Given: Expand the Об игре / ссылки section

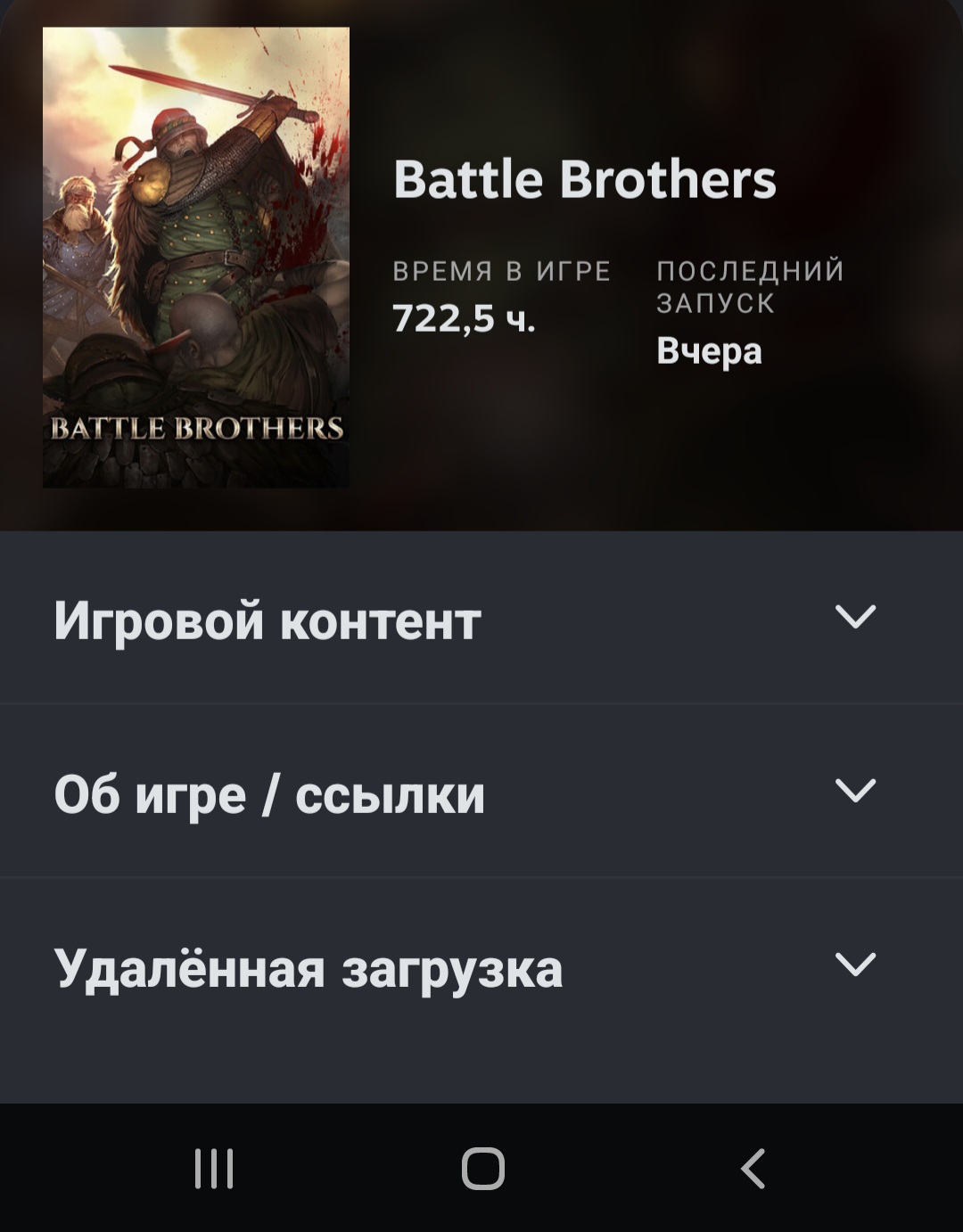Looking at the screenshot, I should click(855, 791).
